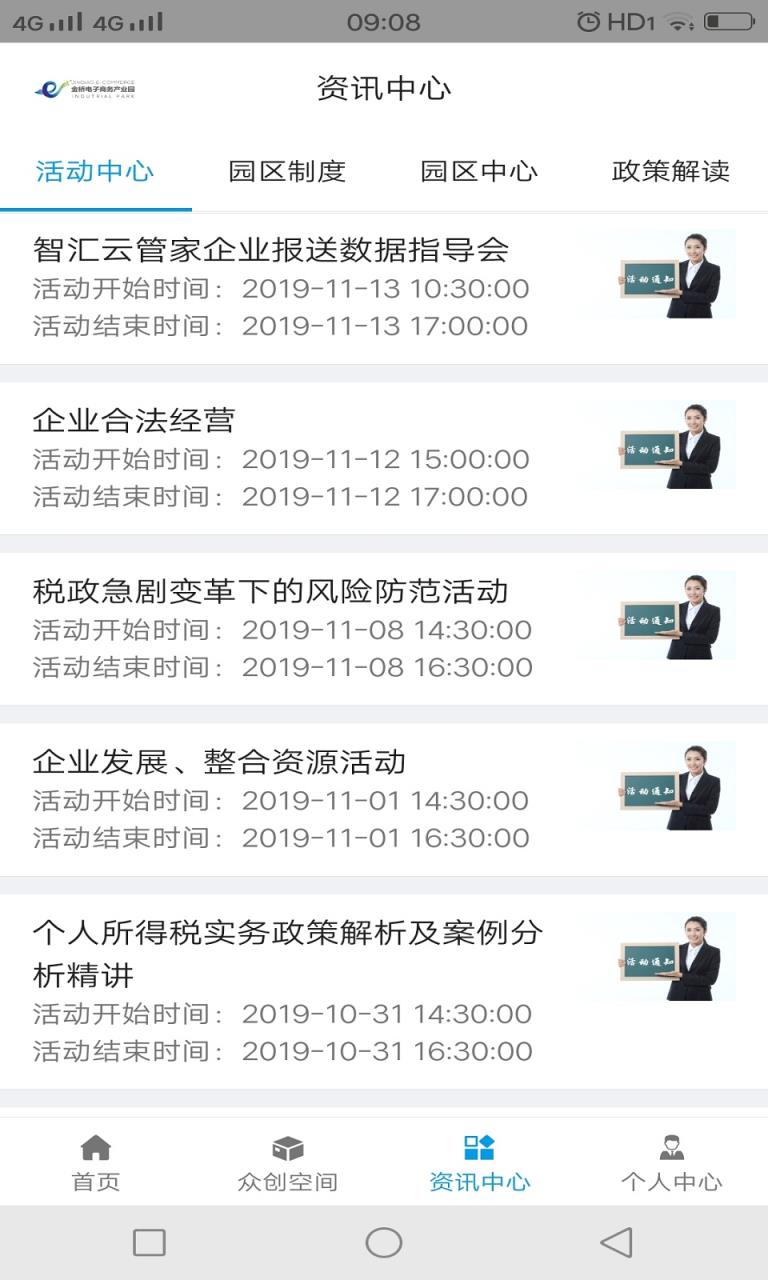The width and height of the screenshot is (768, 1280).
Task: Select the 园区中心 tab
Action: click(479, 171)
